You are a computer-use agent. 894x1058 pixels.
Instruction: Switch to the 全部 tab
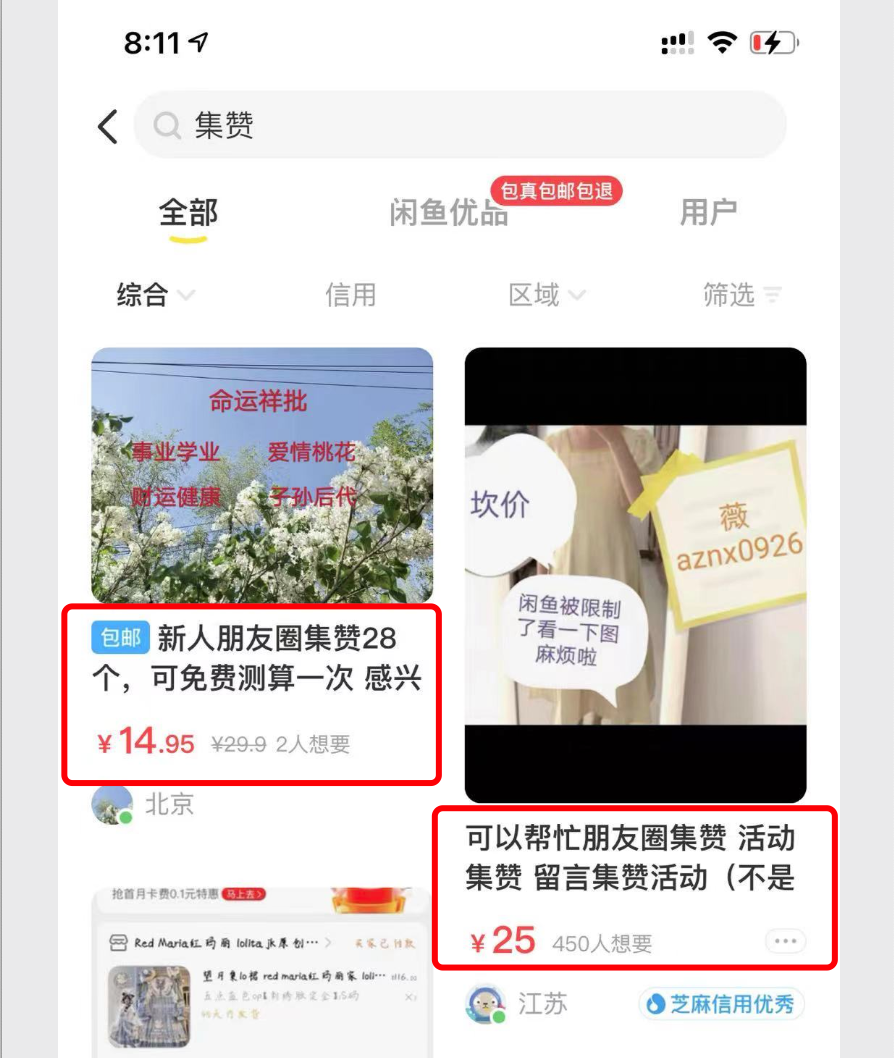click(188, 213)
